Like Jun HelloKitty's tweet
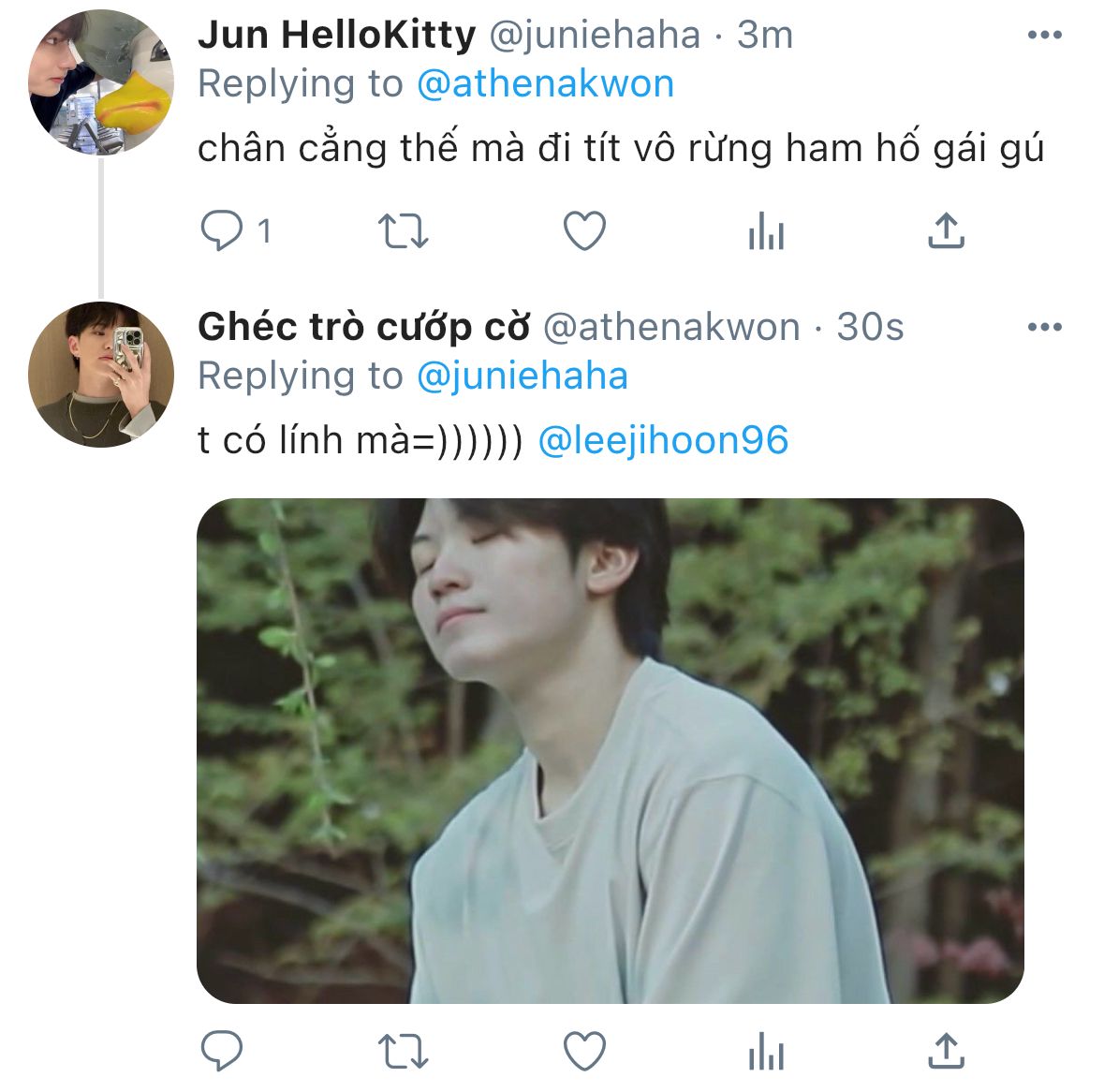 point(584,230)
